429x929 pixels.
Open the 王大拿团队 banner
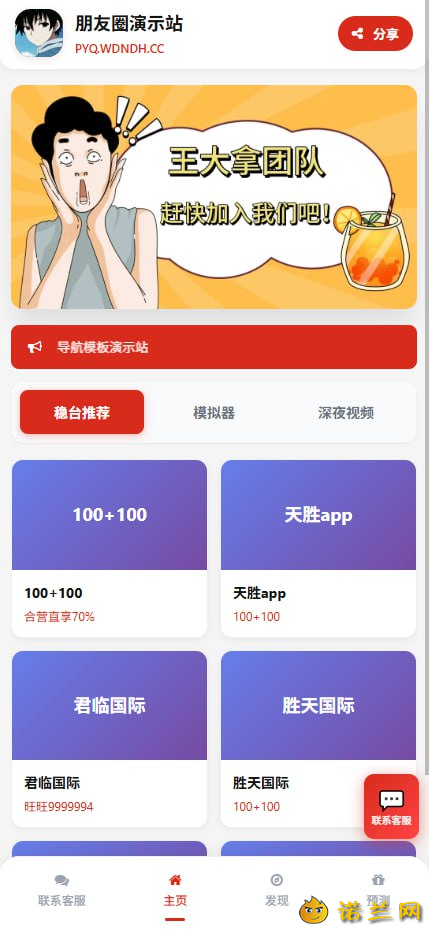pos(214,197)
